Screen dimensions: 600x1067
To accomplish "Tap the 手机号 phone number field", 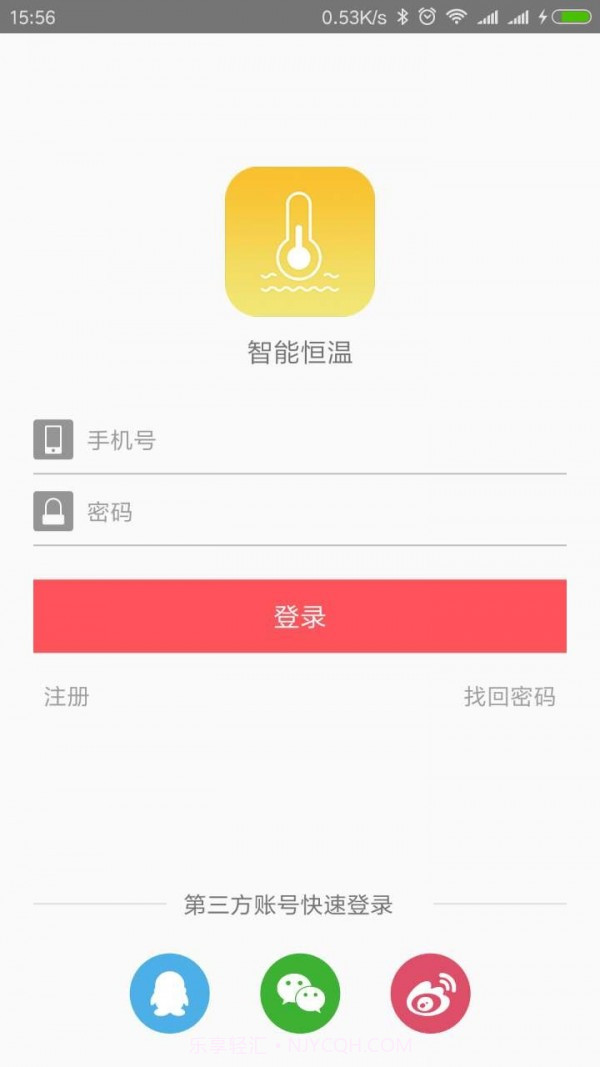I will click(320, 440).
